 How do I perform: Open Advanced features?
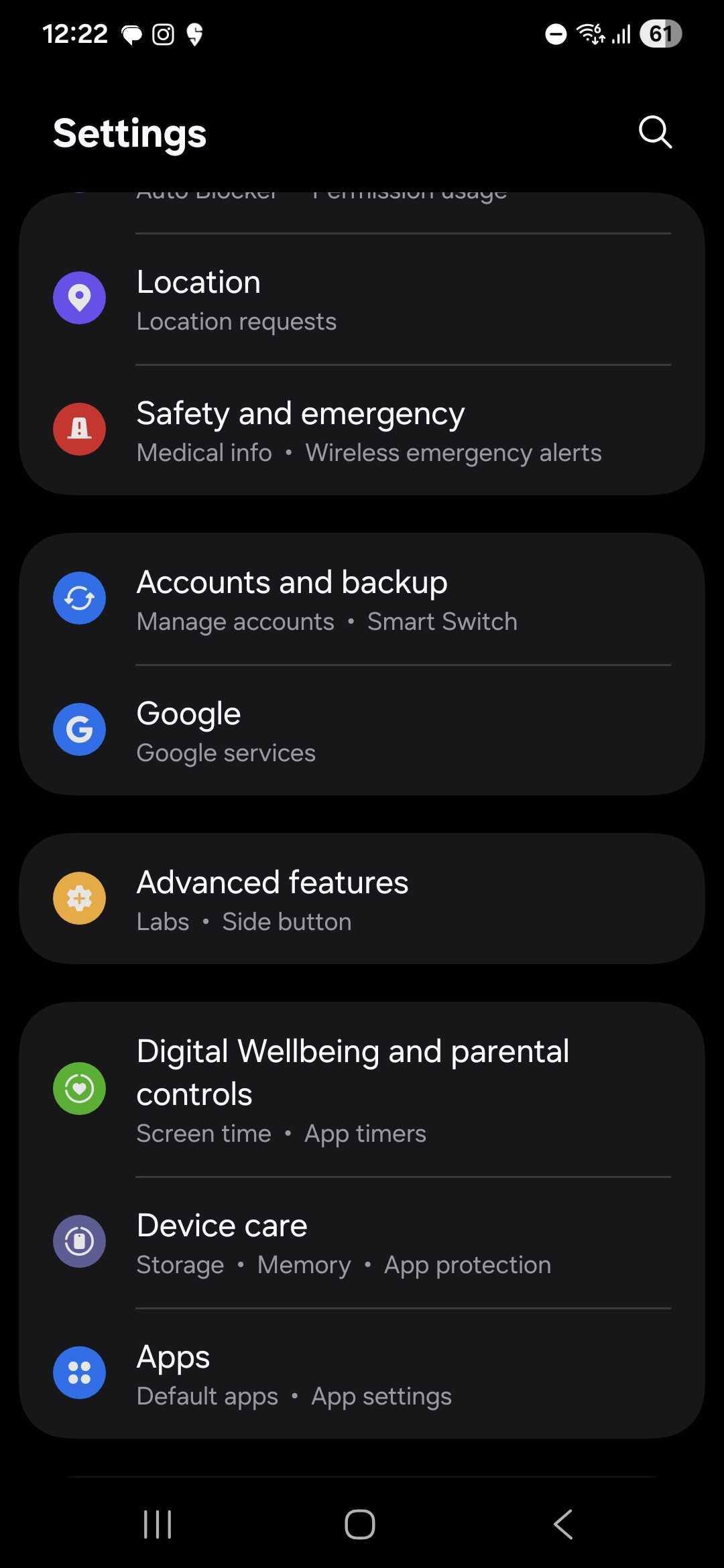pyautogui.click(x=362, y=899)
